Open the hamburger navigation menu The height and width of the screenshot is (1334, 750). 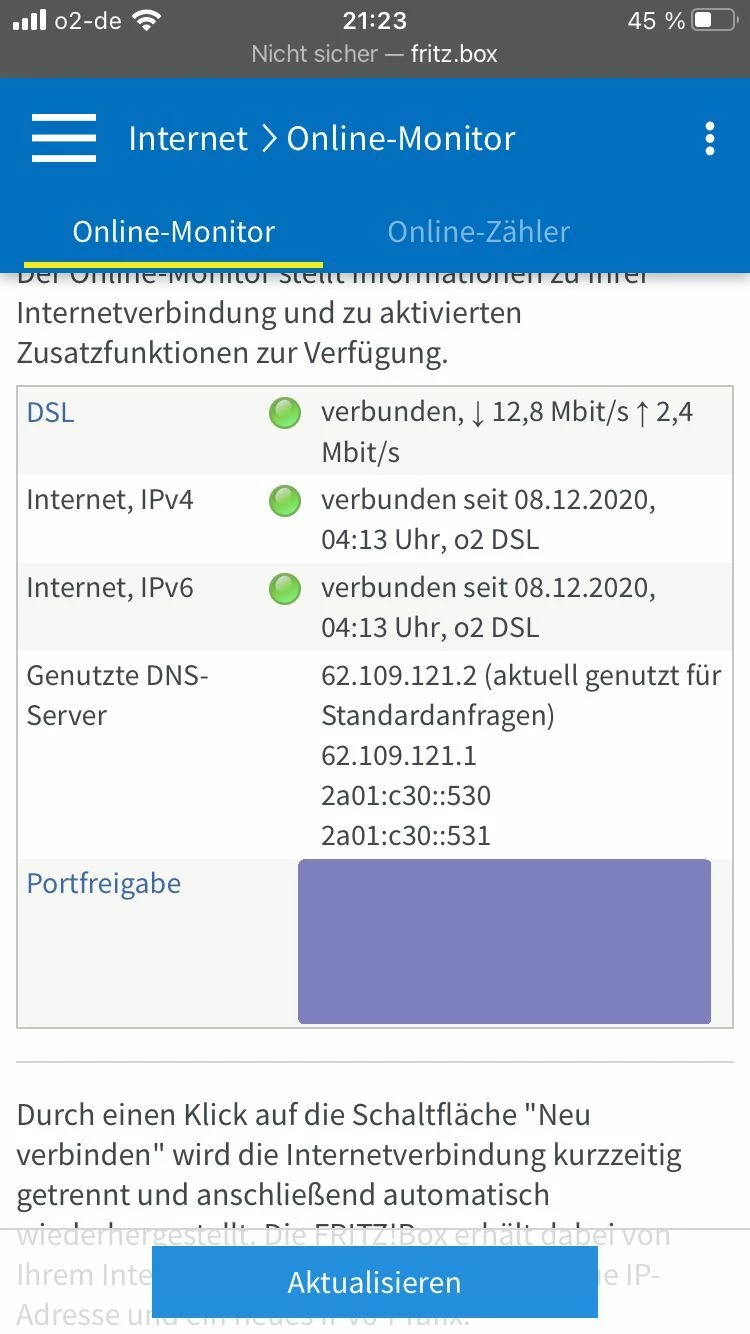click(64, 138)
